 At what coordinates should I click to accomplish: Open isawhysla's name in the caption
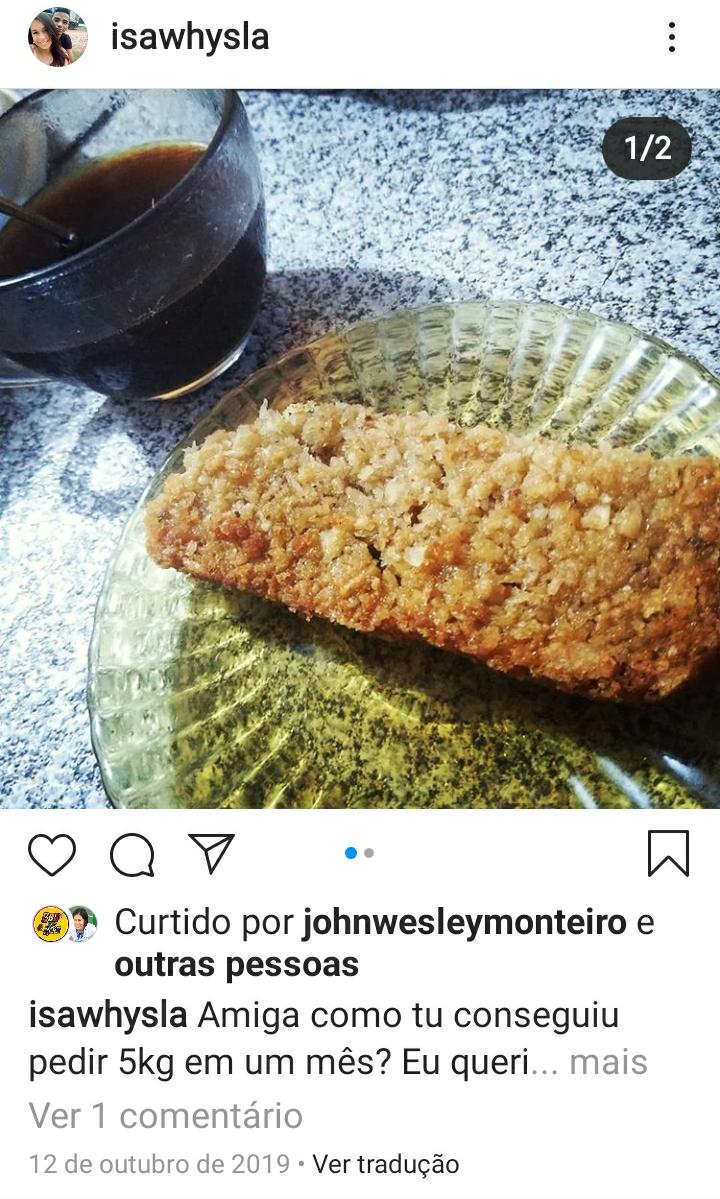(108, 1015)
